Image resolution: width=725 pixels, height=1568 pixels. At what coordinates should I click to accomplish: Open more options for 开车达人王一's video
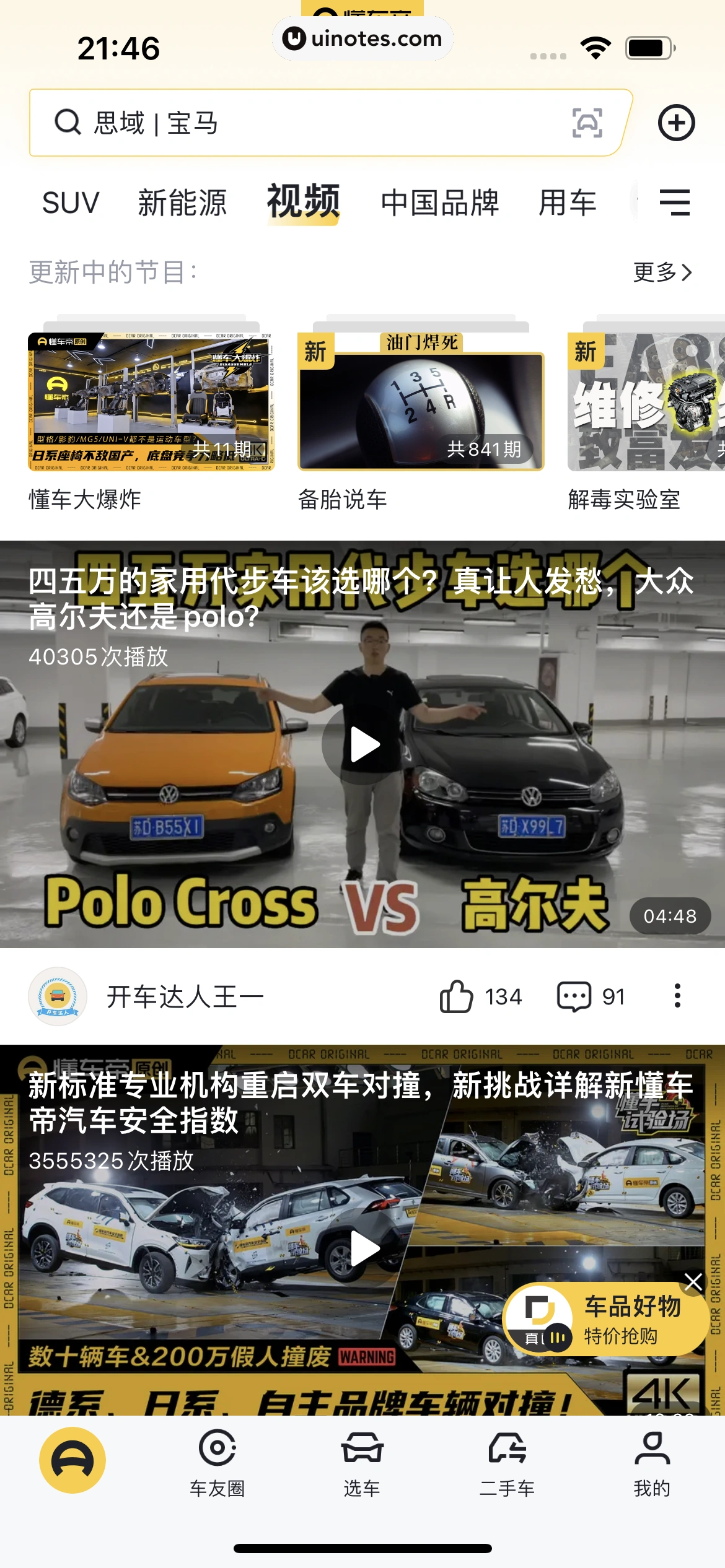677,996
